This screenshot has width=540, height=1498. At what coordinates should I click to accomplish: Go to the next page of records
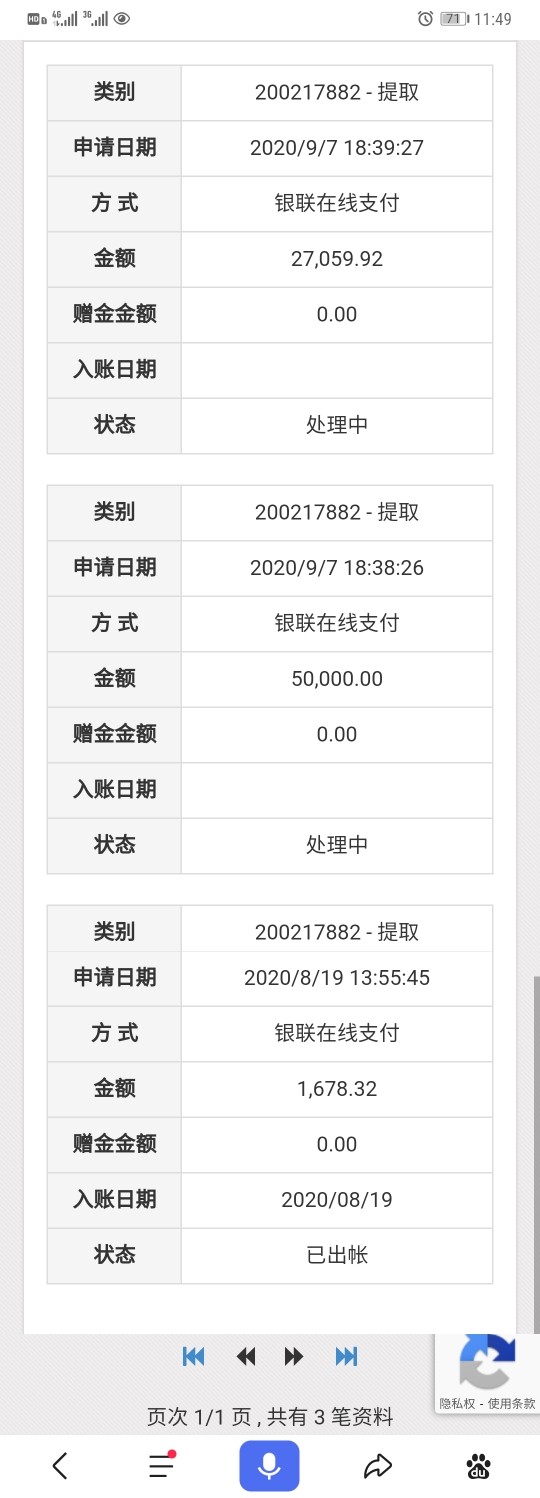click(x=294, y=1356)
